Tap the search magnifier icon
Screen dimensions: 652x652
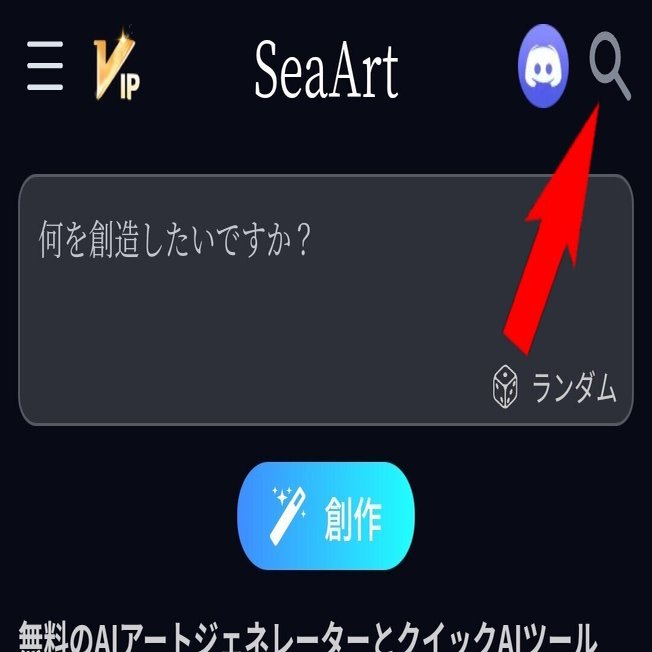609,65
